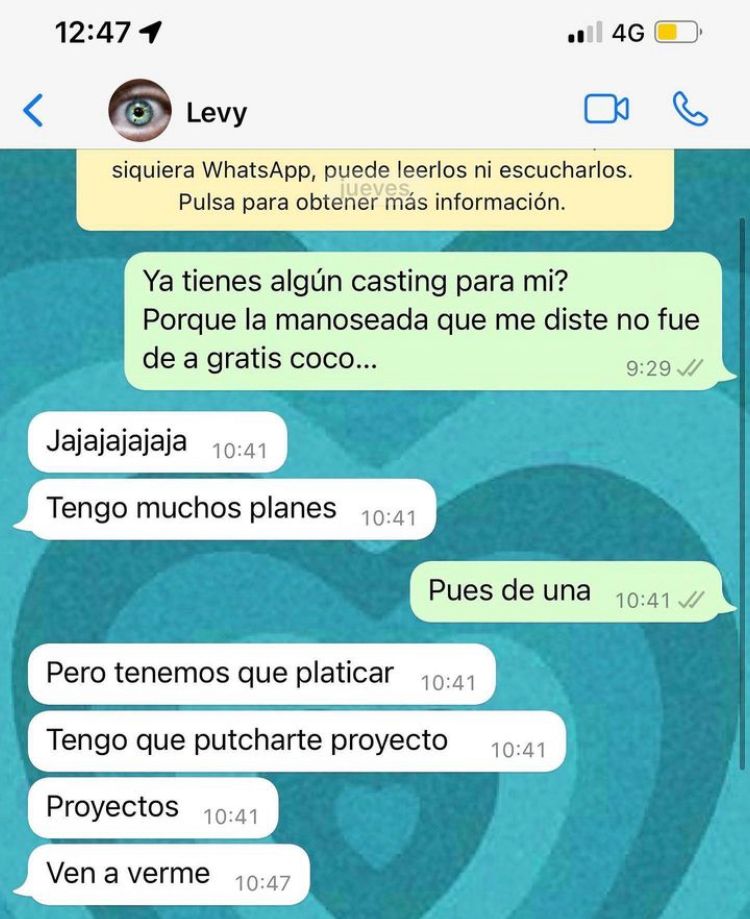Screen dimensions: 750x919
Task: Tap the encryption notice for more information
Action: 374,188
